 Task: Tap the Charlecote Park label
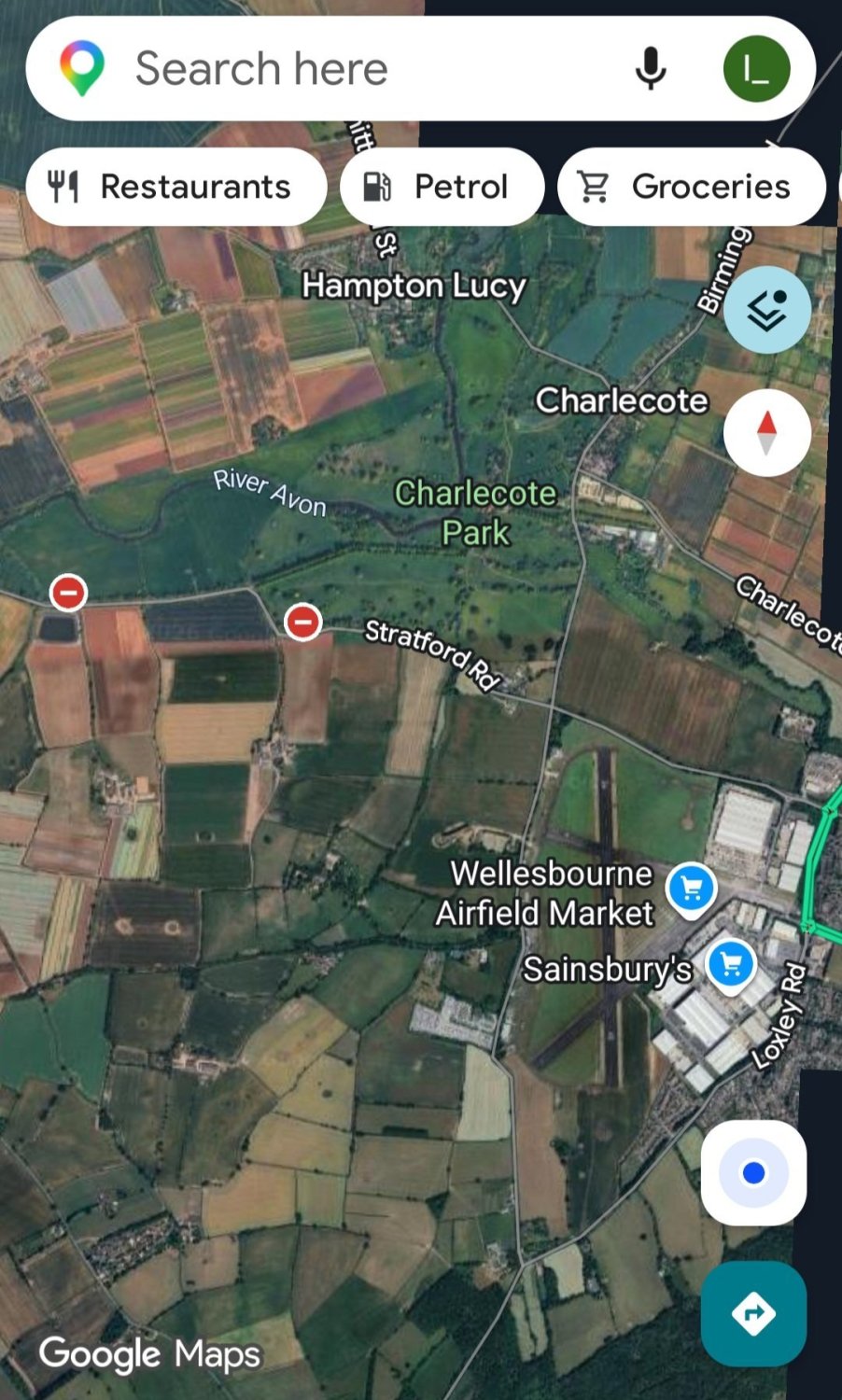475,512
